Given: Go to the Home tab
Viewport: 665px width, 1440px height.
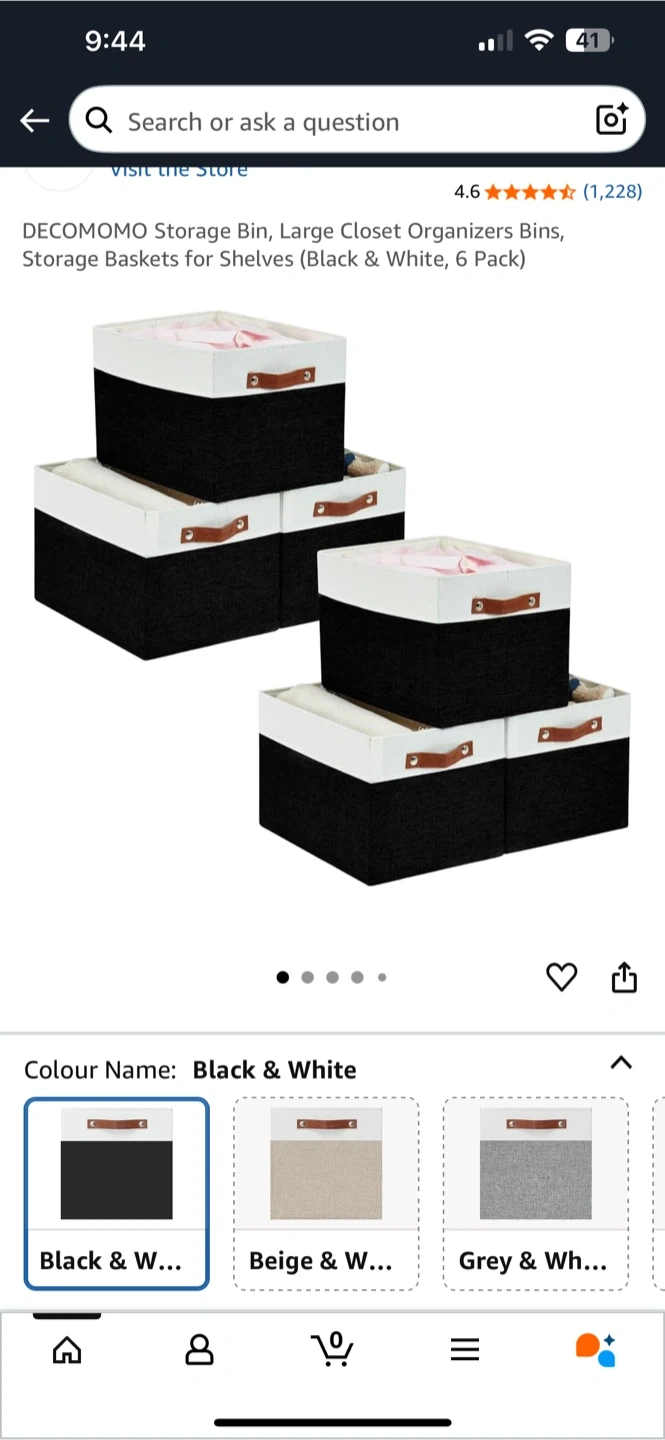Looking at the screenshot, I should [67, 1350].
